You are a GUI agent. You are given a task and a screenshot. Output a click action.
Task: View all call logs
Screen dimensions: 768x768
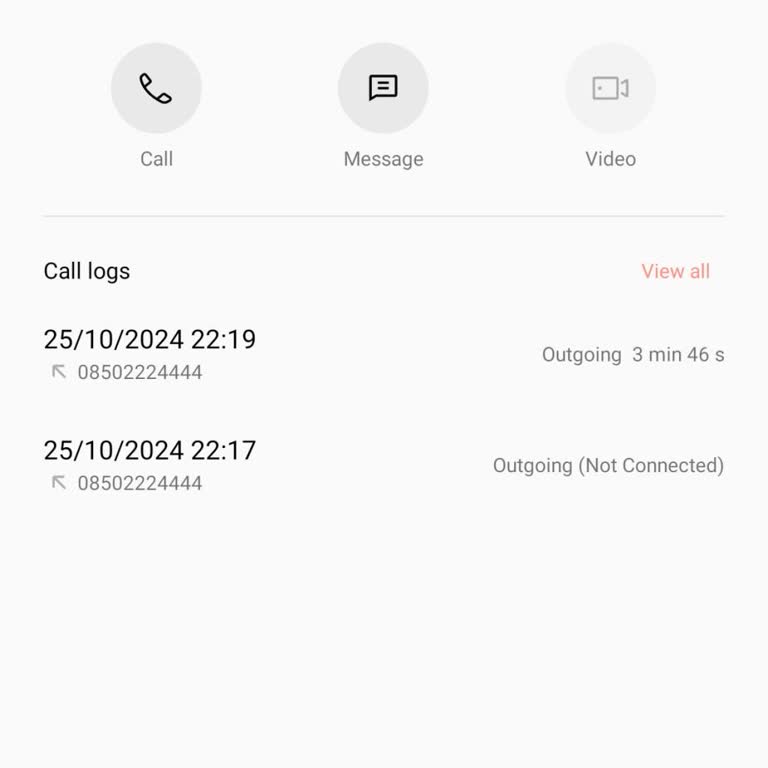(675, 271)
